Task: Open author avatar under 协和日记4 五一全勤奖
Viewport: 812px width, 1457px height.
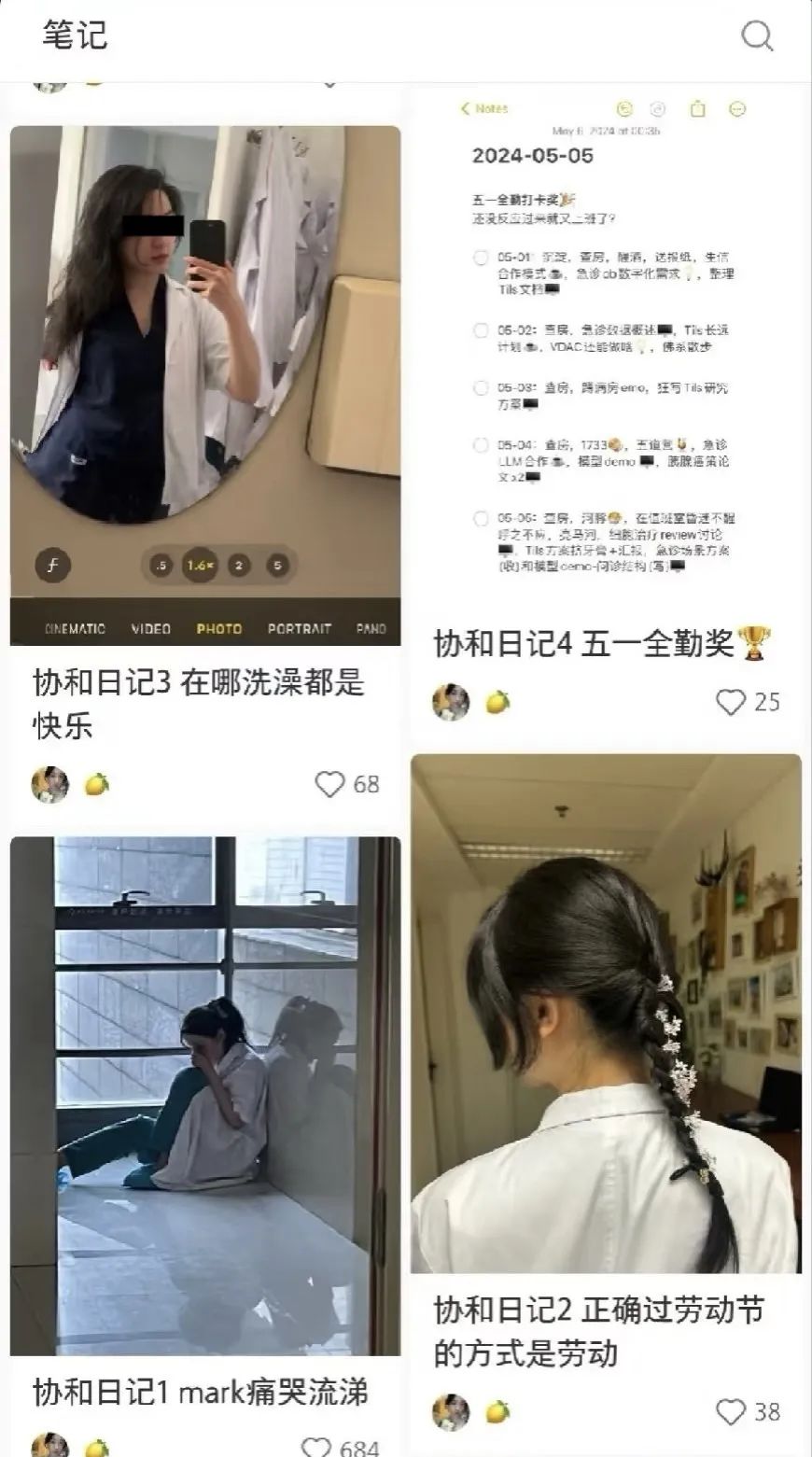Action: coord(451,702)
